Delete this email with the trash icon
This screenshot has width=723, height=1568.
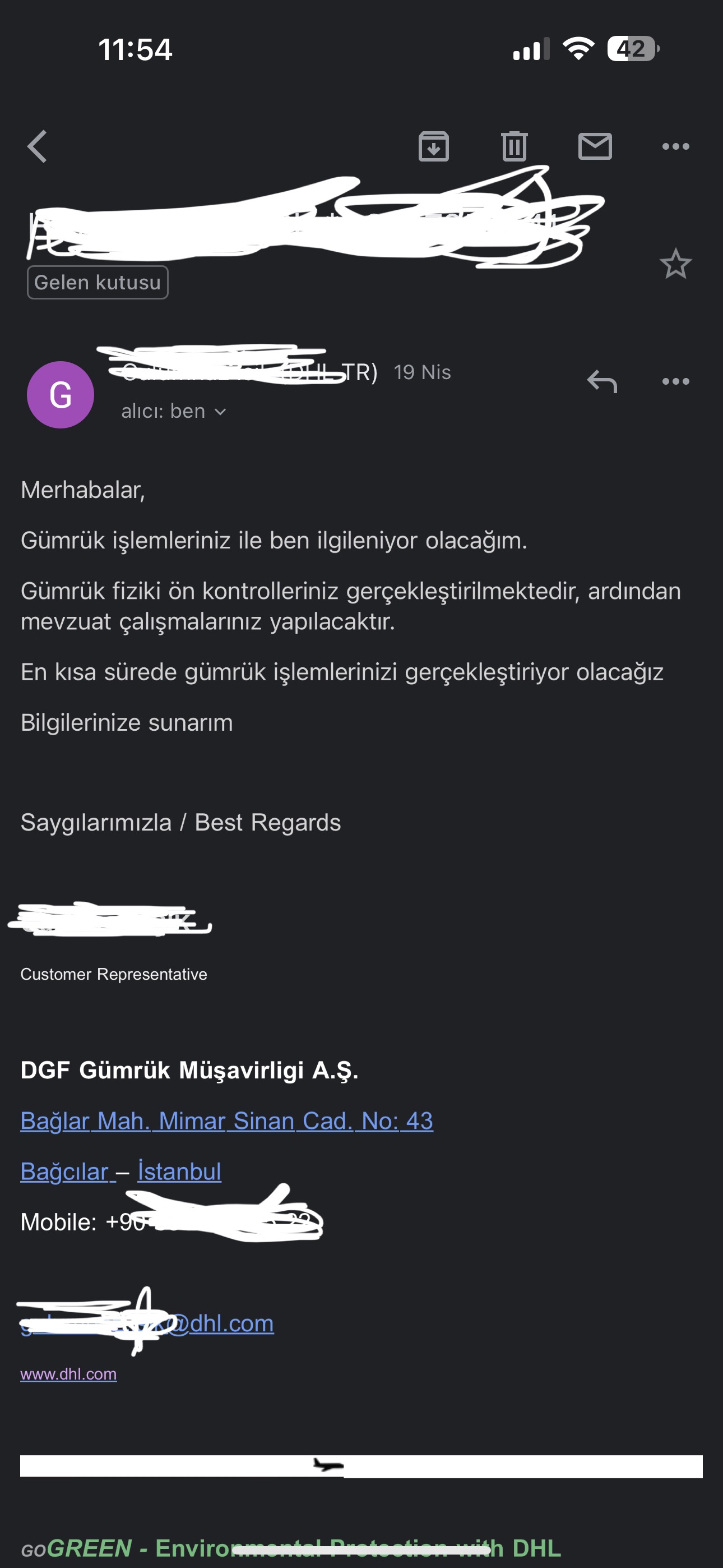pyautogui.click(x=515, y=147)
